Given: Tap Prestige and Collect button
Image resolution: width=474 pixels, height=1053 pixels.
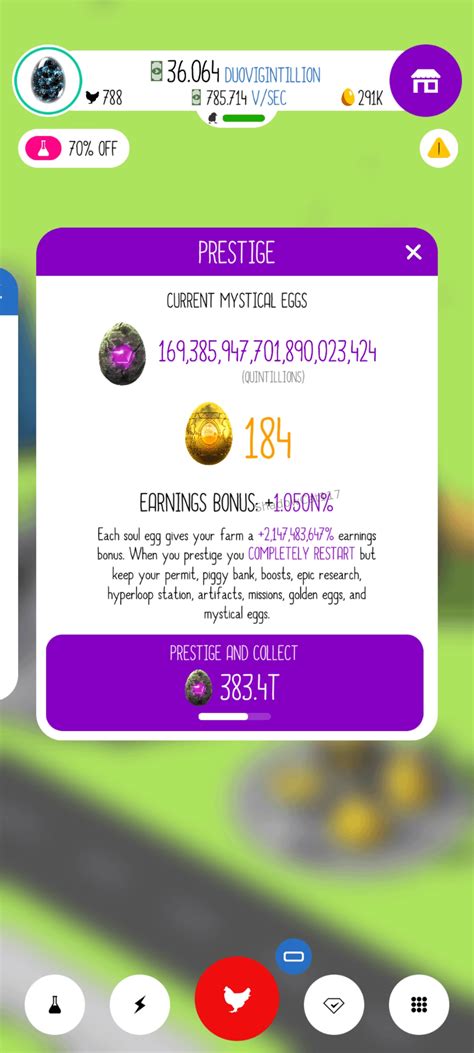Looking at the screenshot, I should pyautogui.click(x=234, y=682).
